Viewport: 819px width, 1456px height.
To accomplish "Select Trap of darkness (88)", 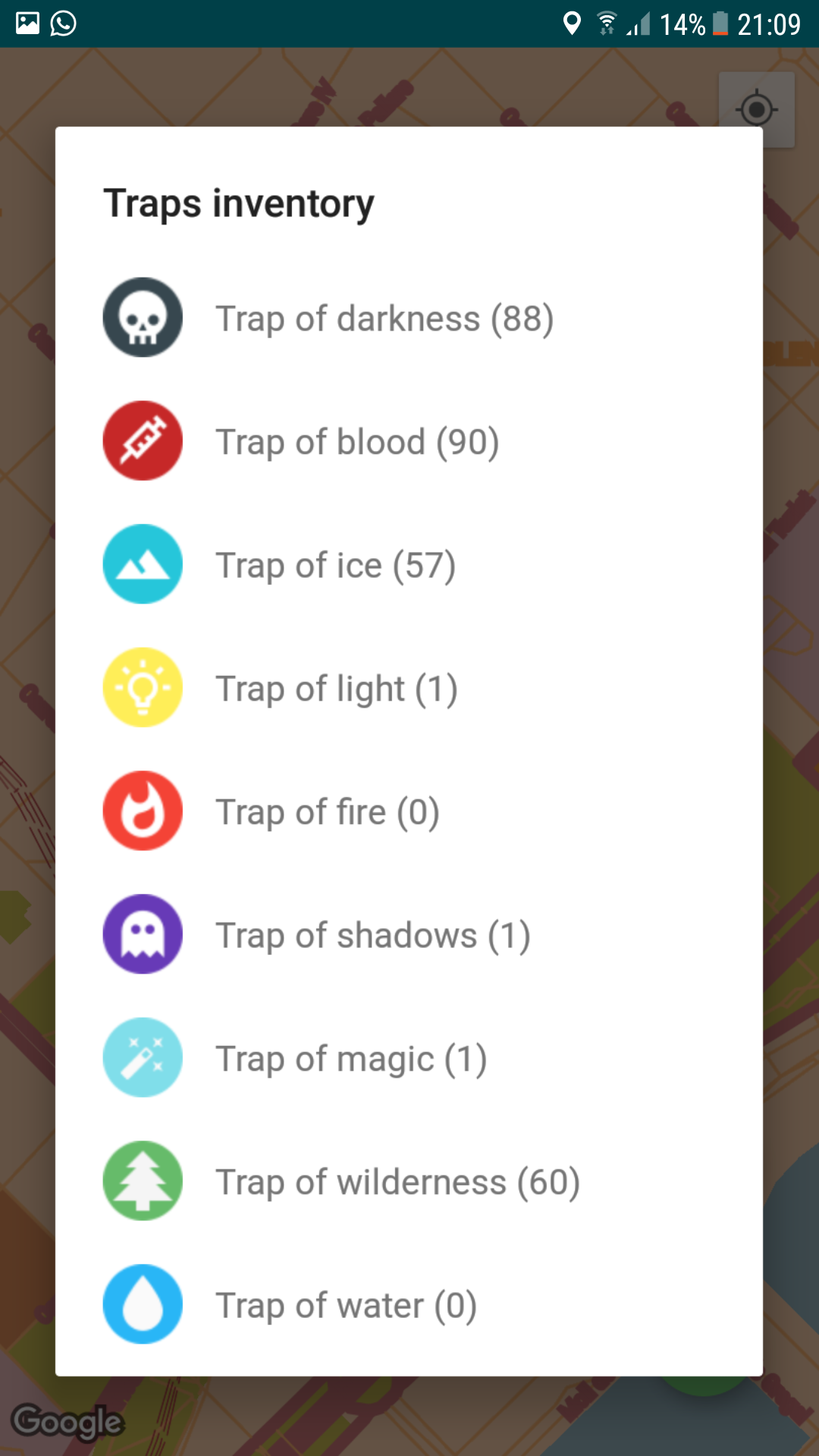I will [x=409, y=318].
